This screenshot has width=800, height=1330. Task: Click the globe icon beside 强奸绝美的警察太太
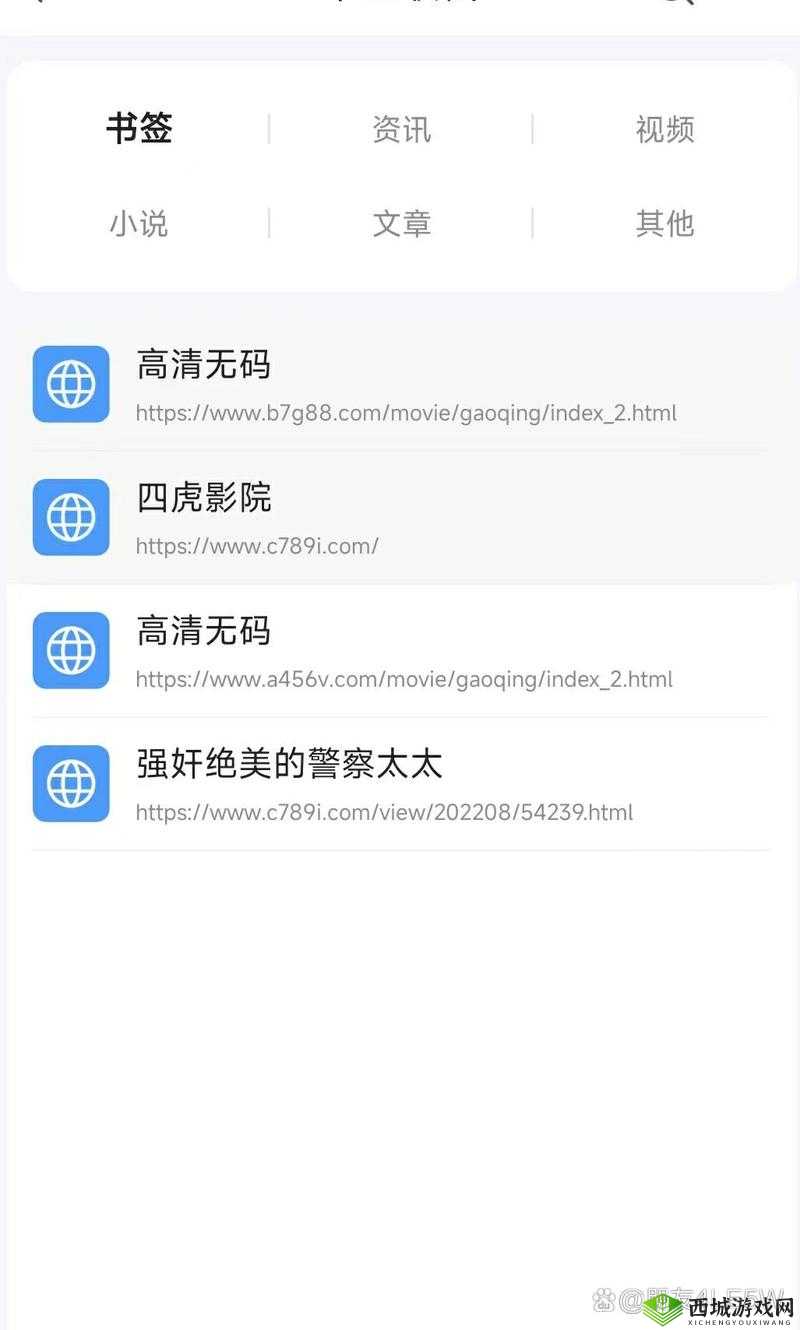point(70,783)
